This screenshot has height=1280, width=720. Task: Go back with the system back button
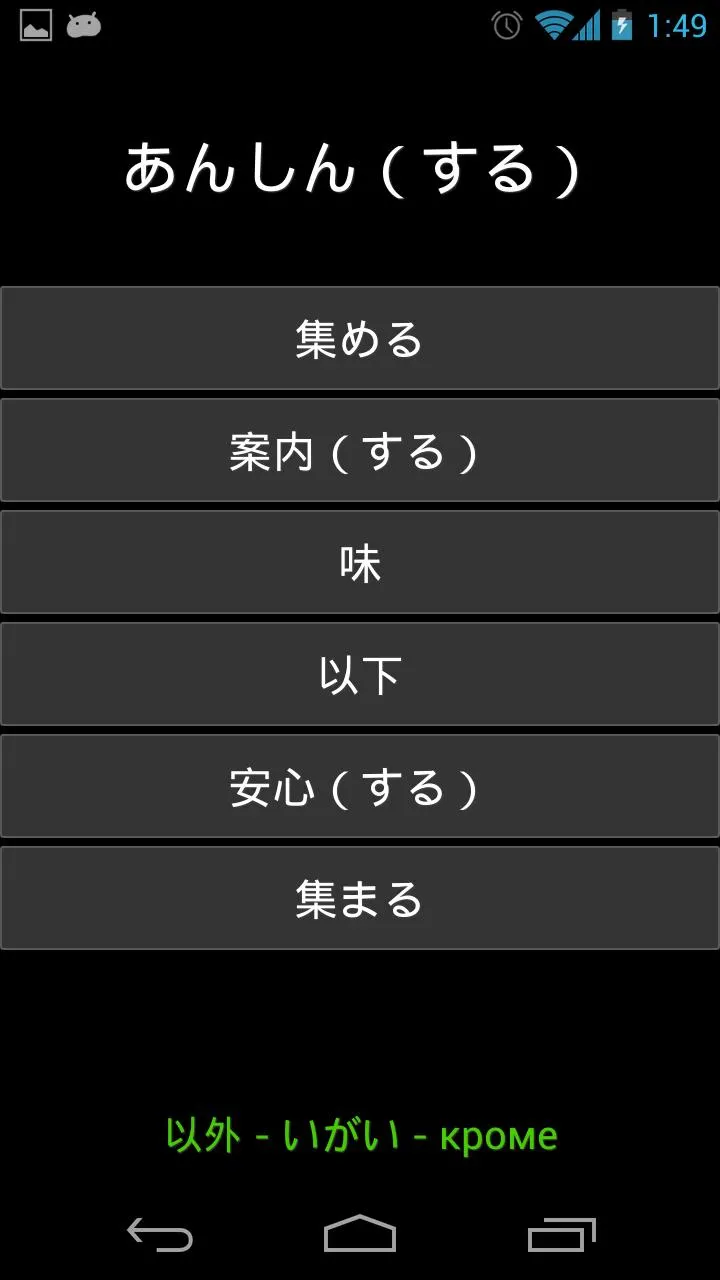tap(159, 1235)
